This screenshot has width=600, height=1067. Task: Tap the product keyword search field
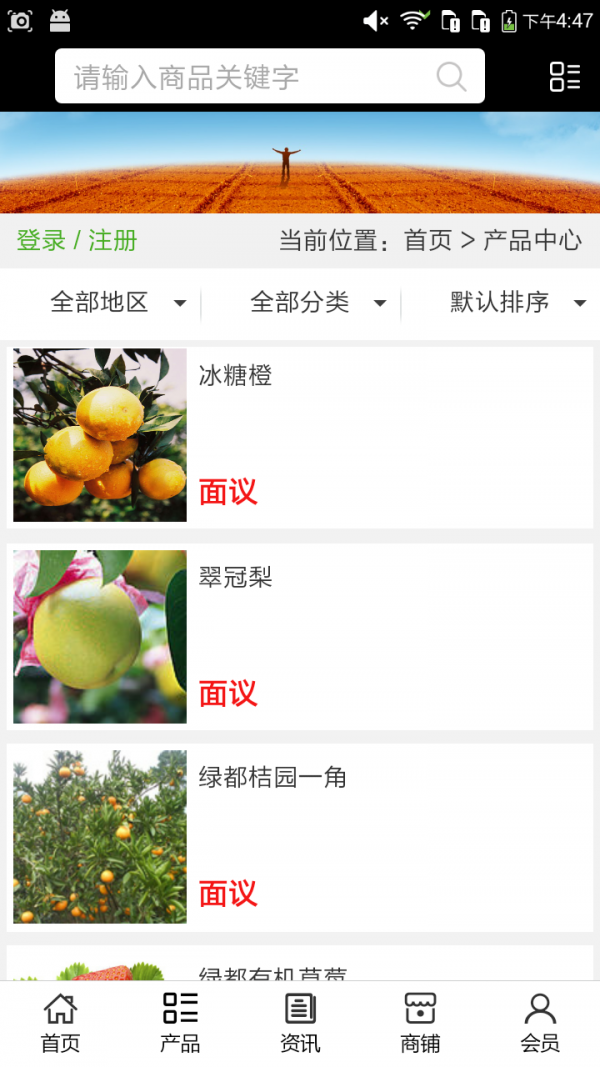(250, 77)
